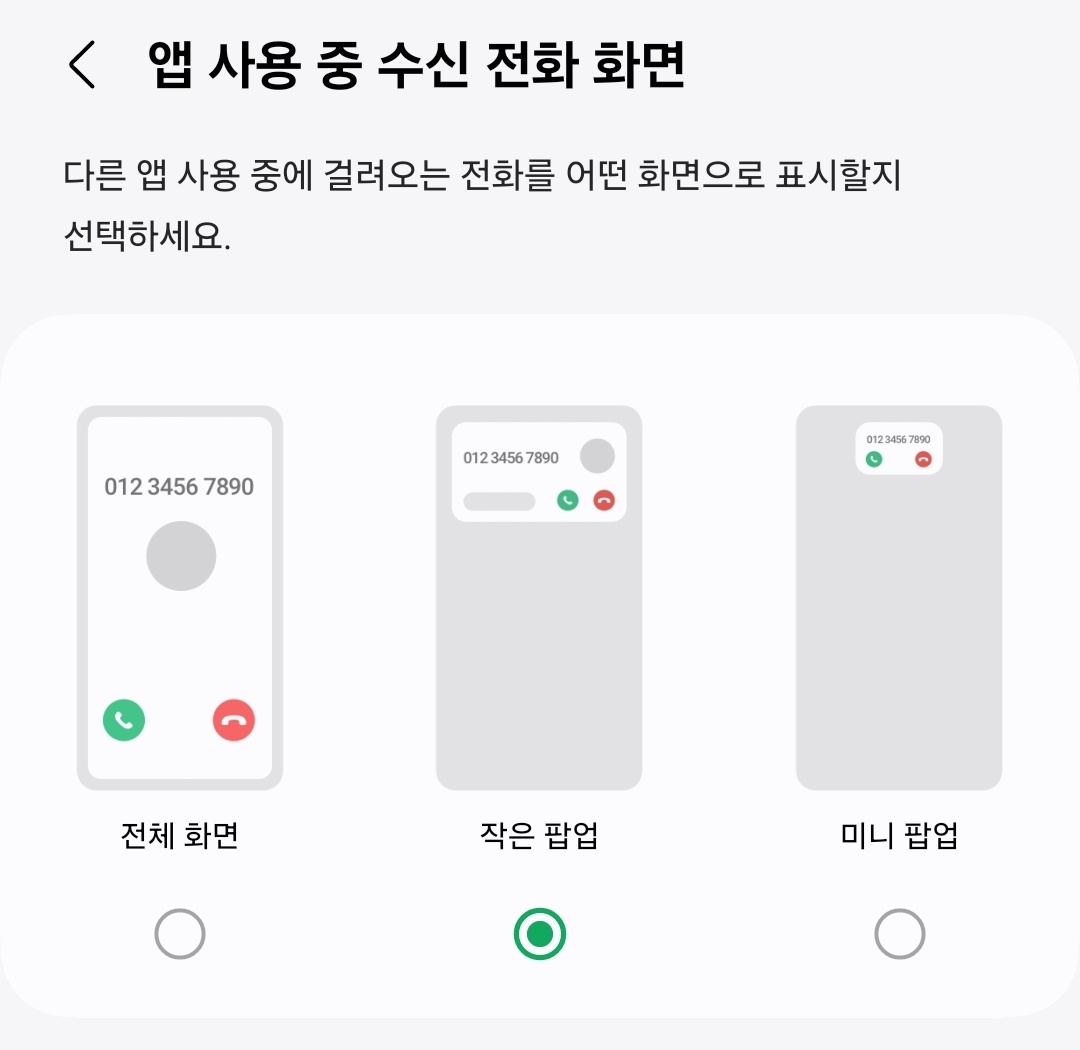Select the 전체 화면 radio button
This screenshot has width=1080, height=1050.
[180, 934]
